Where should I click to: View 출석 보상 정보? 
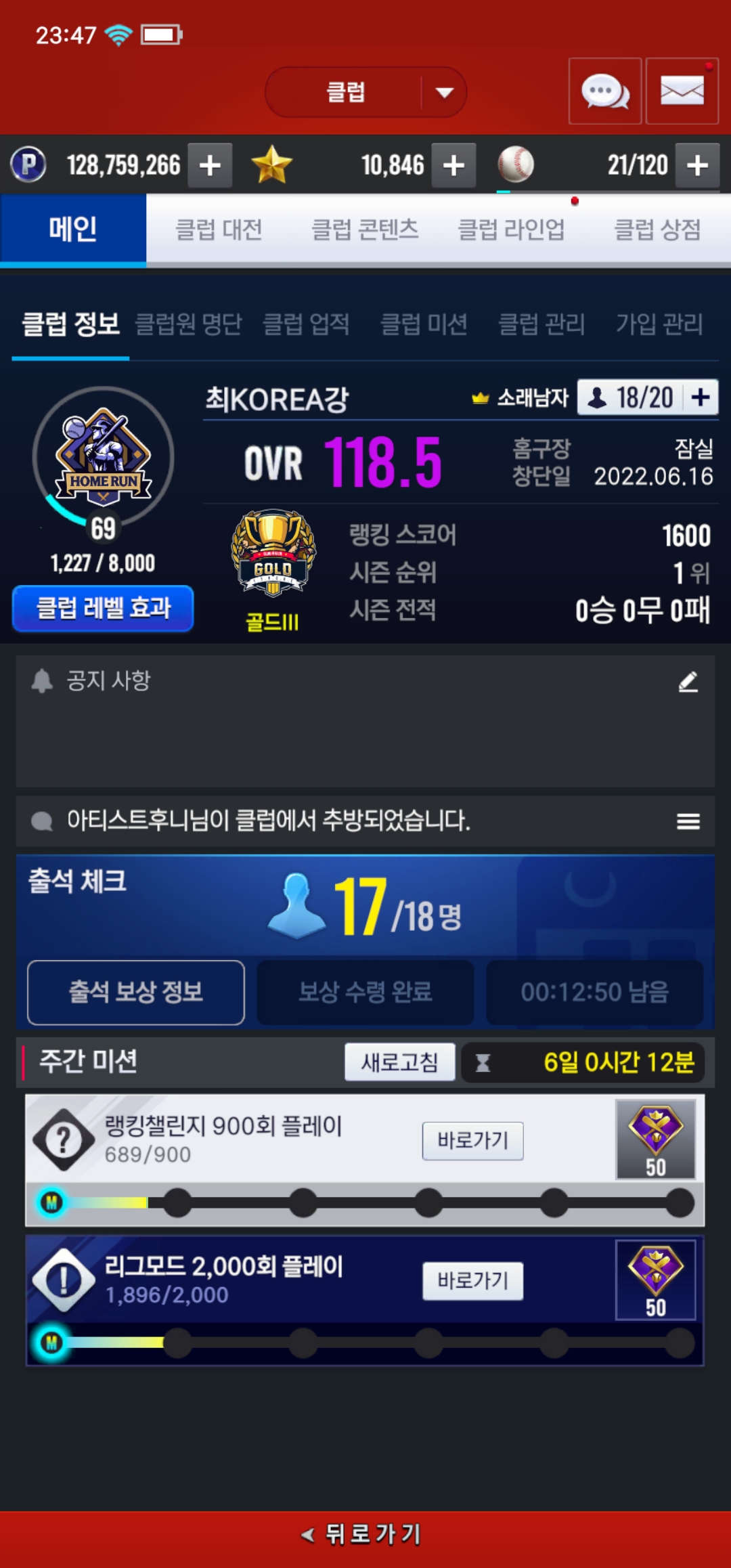[x=135, y=992]
